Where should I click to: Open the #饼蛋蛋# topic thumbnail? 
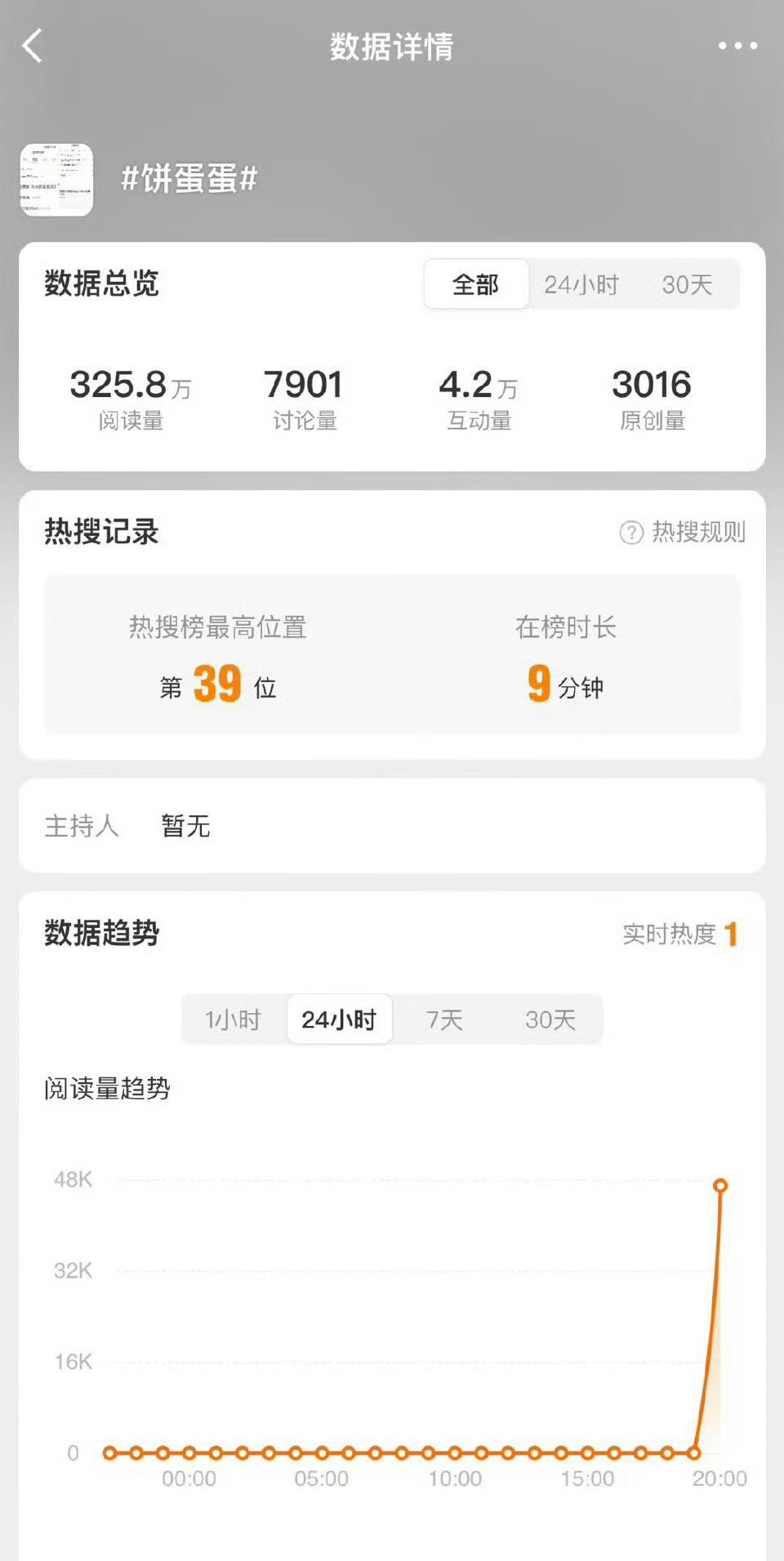click(56, 180)
